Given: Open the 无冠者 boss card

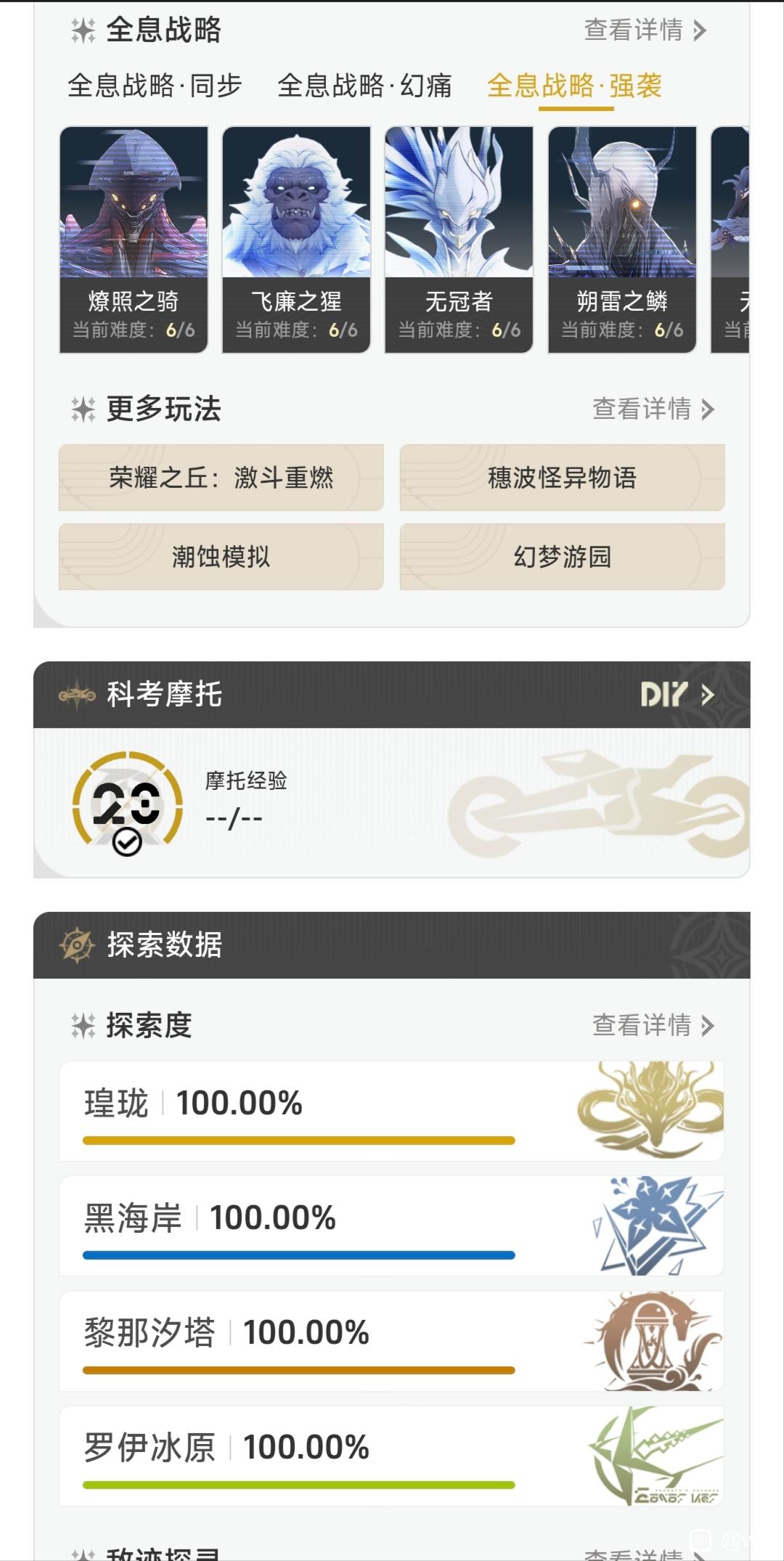Looking at the screenshot, I should point(459,240).
